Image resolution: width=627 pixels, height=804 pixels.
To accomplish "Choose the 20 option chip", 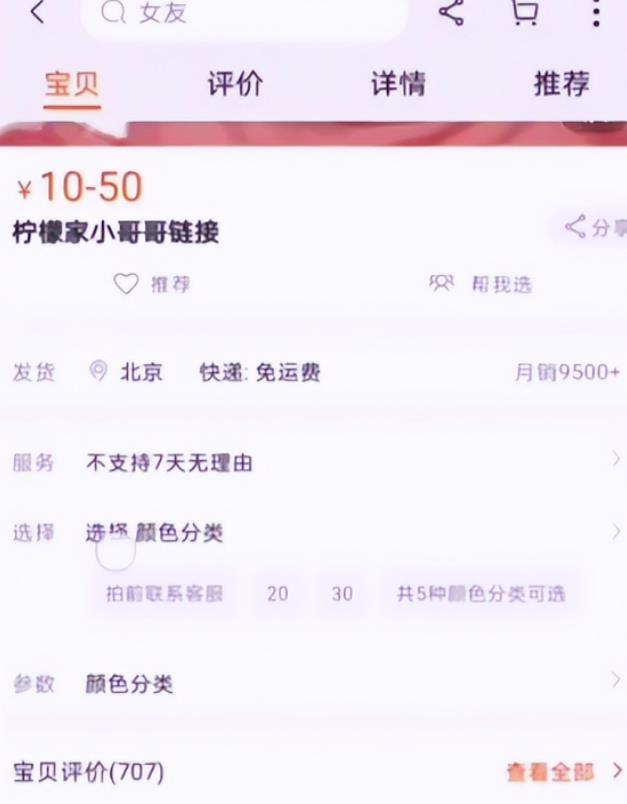I will point(278,594).
